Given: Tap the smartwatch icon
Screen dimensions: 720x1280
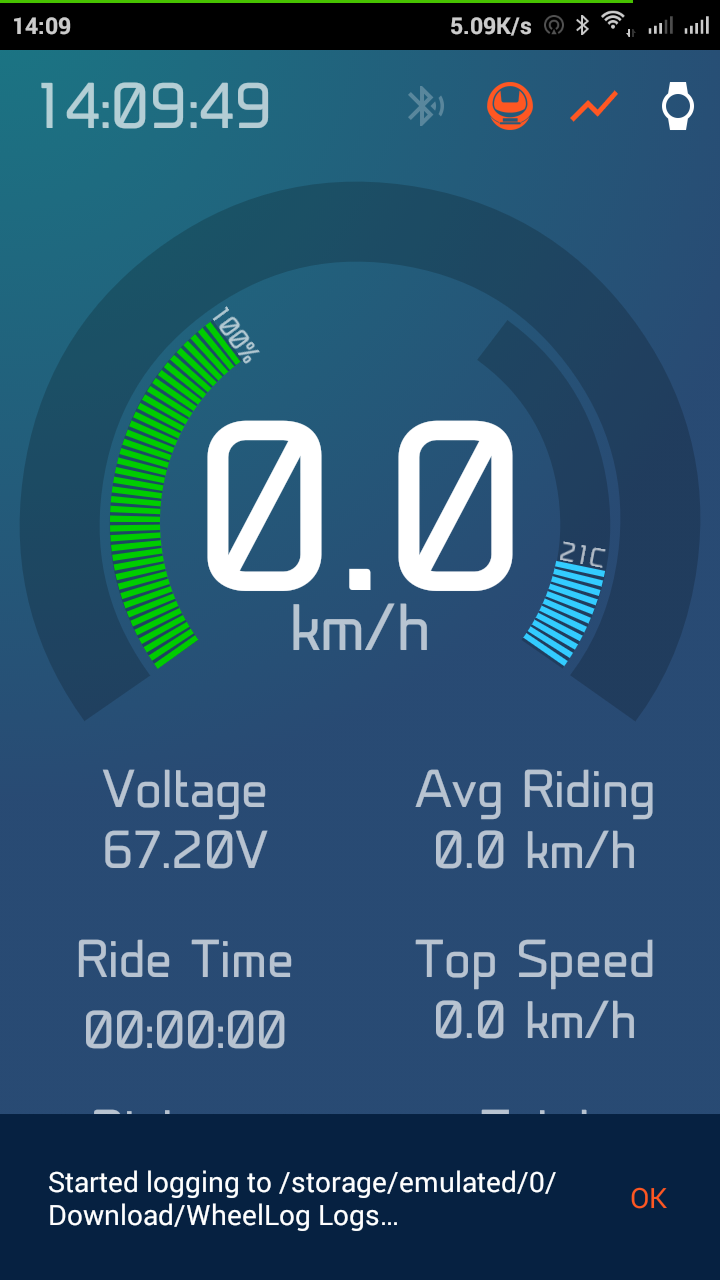Looking at the screenshot, I should 678,106.
